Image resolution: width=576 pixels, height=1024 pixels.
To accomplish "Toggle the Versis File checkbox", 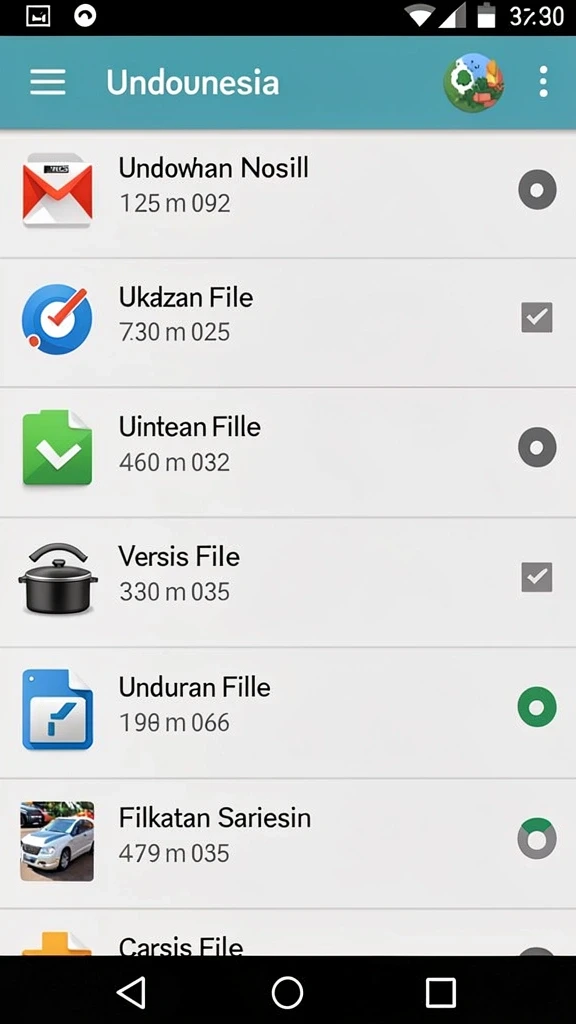I will (537, 577).
